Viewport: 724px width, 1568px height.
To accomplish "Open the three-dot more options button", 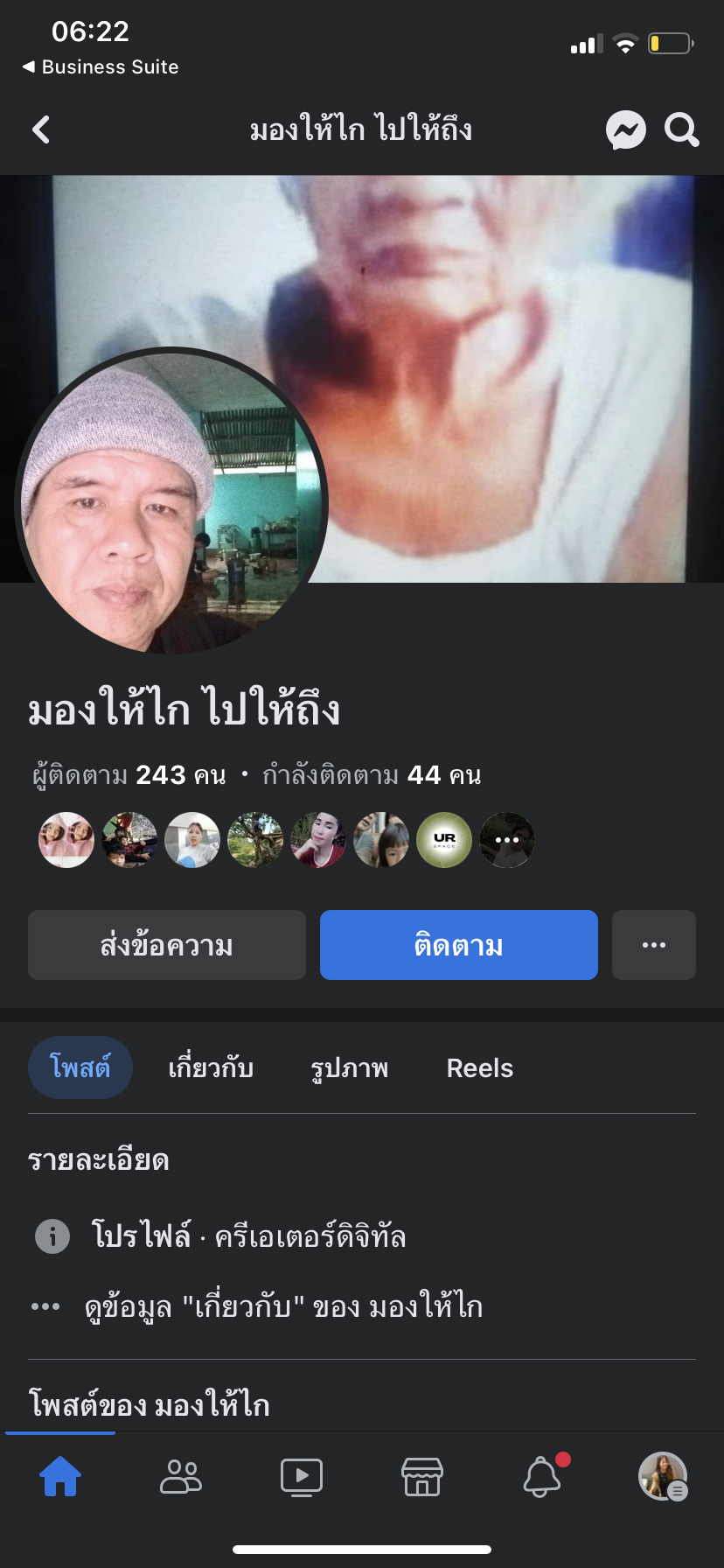I will (x=654, y=945).
